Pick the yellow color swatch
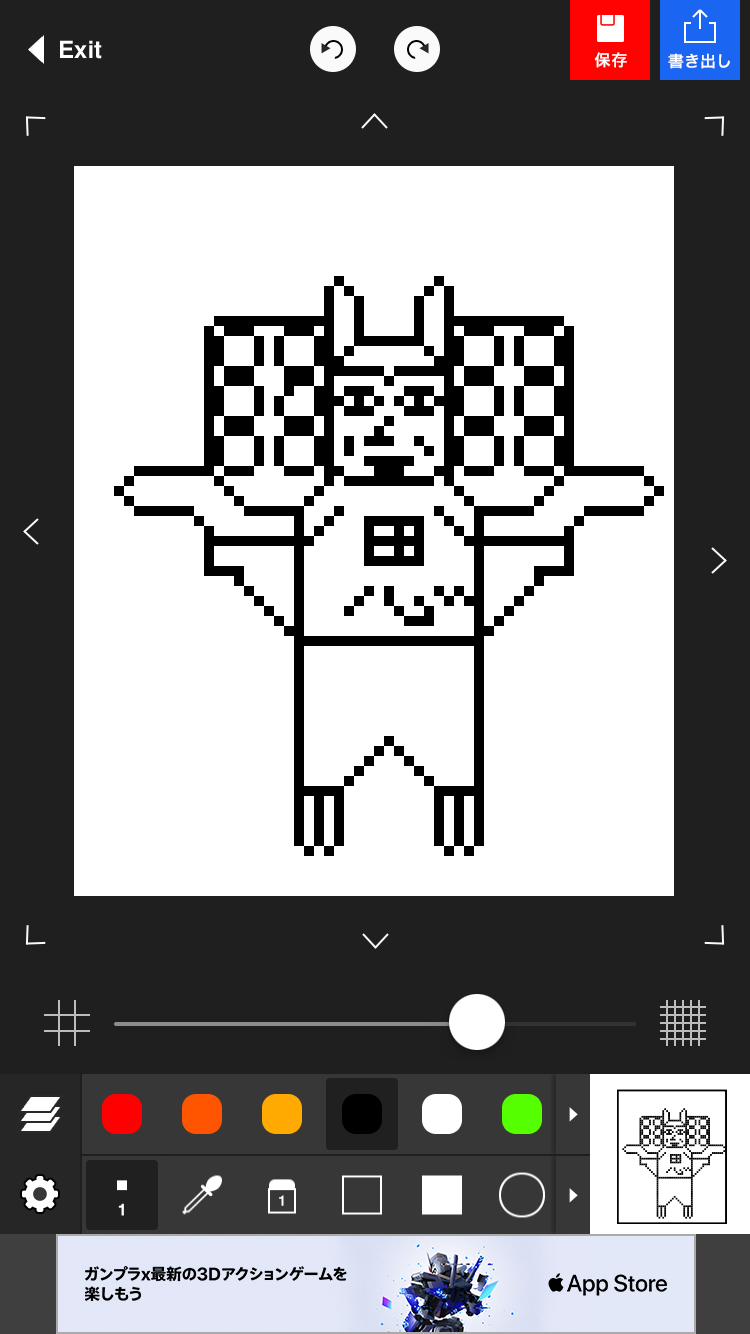Viewport: 750px width, 1334px height. [282, 1114]
